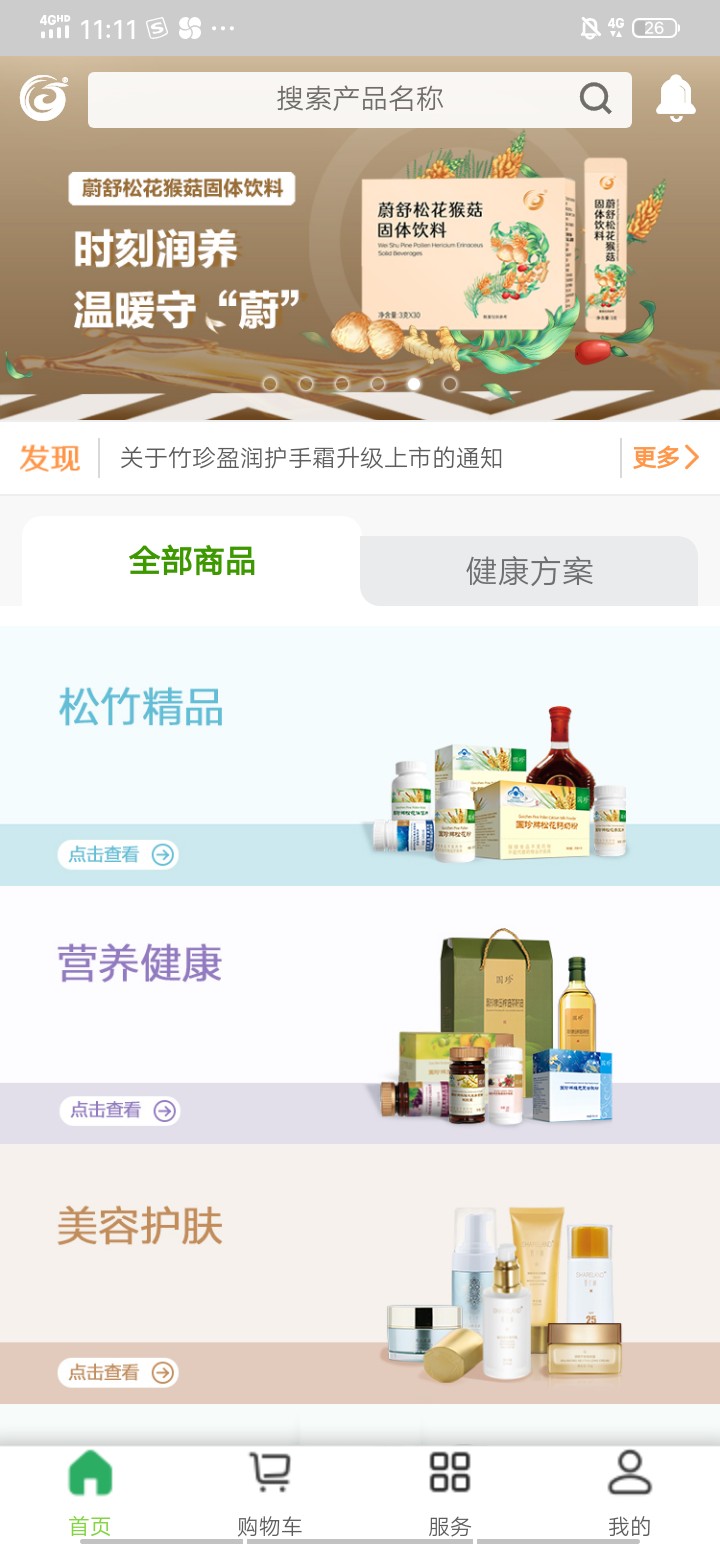Tap 点击查看 in the 美容护肤 section

click(x=120, y=1373)
